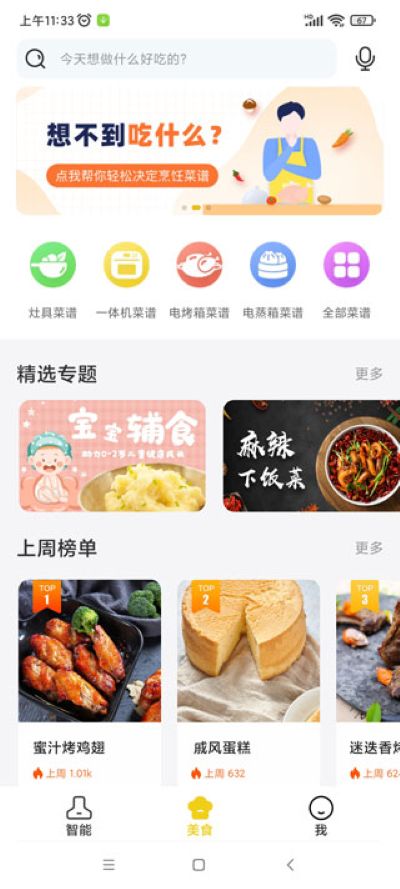
Task: Switch to the 智能 tab
Action: (79, 816)
